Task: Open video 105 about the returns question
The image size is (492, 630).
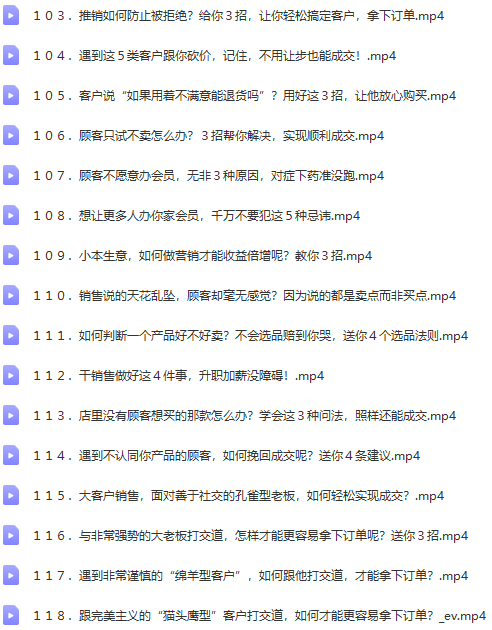Action: [x=245, y=96]
